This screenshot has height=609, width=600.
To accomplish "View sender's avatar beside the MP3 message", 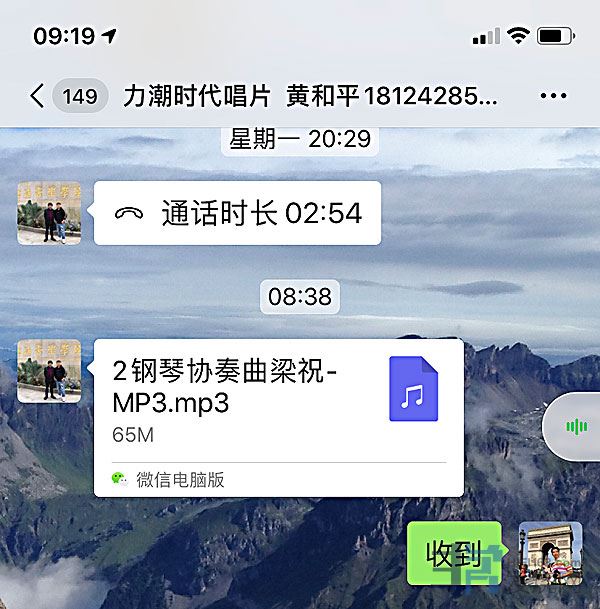I will (x=49, y=371).
